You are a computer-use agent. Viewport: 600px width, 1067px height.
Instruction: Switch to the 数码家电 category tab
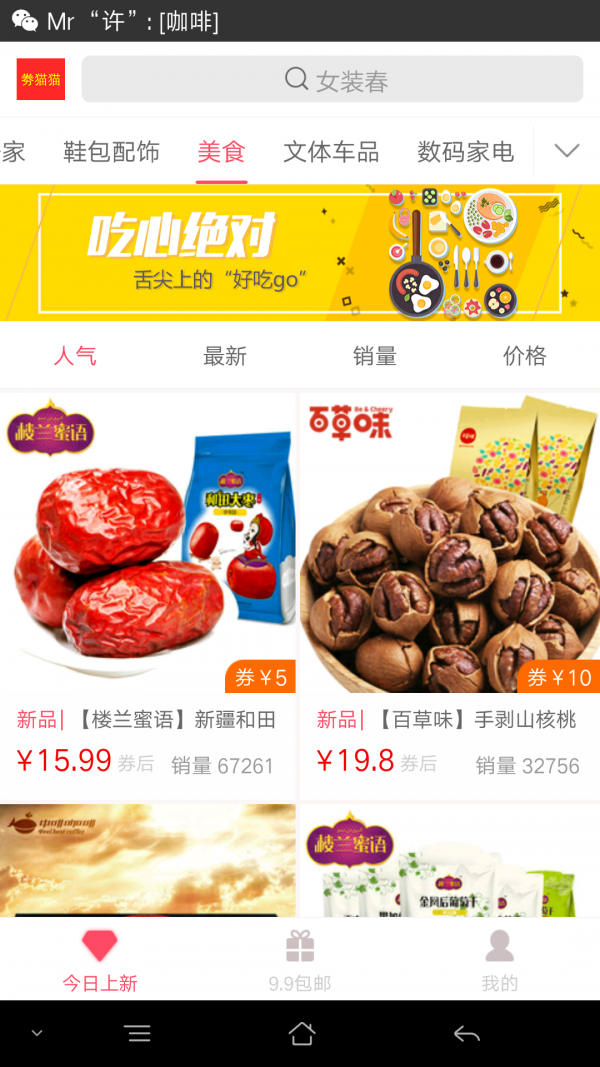coord(465,152)
